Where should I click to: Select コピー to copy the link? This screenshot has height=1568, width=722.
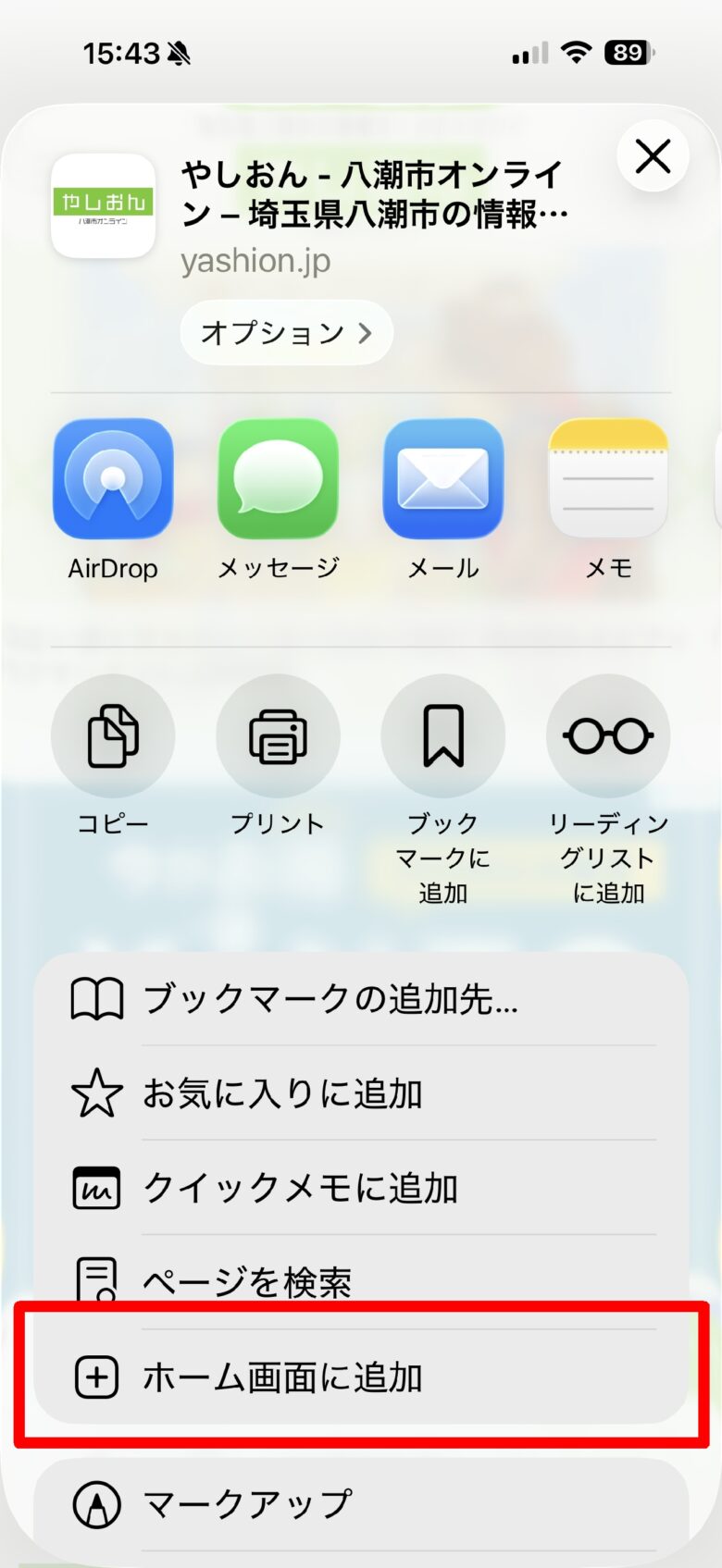point(113,735)
